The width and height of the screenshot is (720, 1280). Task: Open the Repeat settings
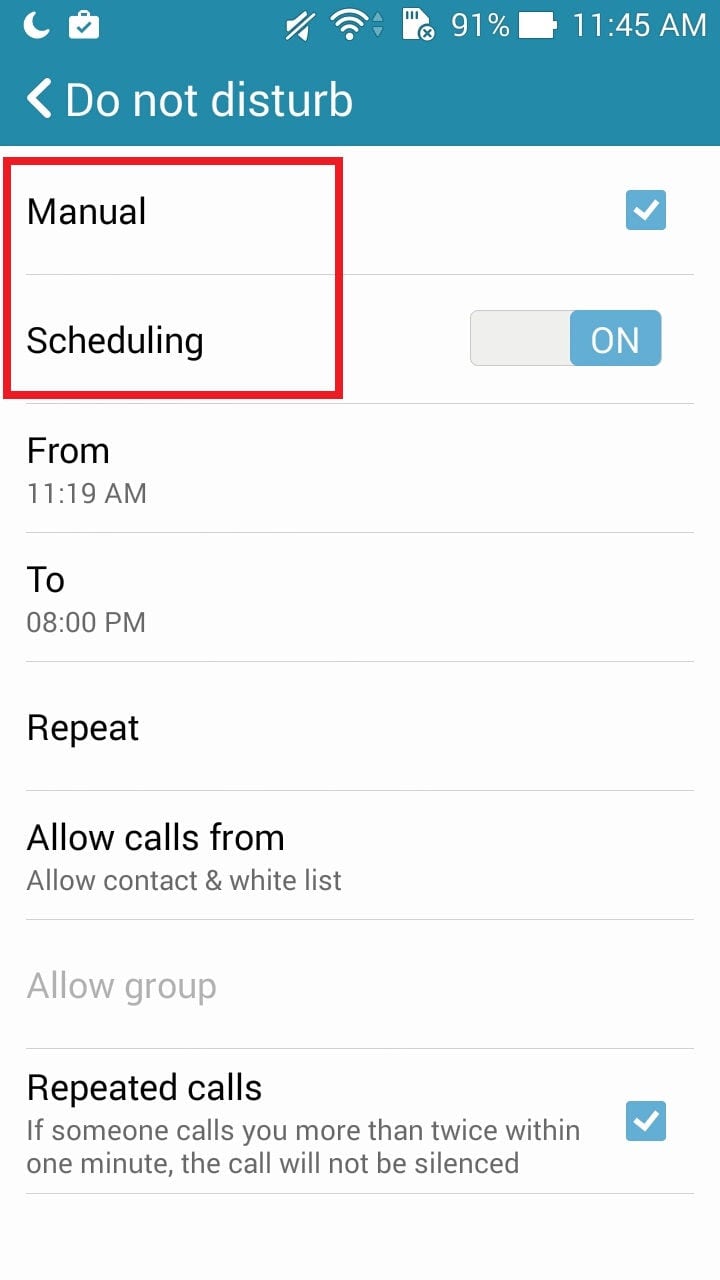pyautogui.click(x=360, y=726)
